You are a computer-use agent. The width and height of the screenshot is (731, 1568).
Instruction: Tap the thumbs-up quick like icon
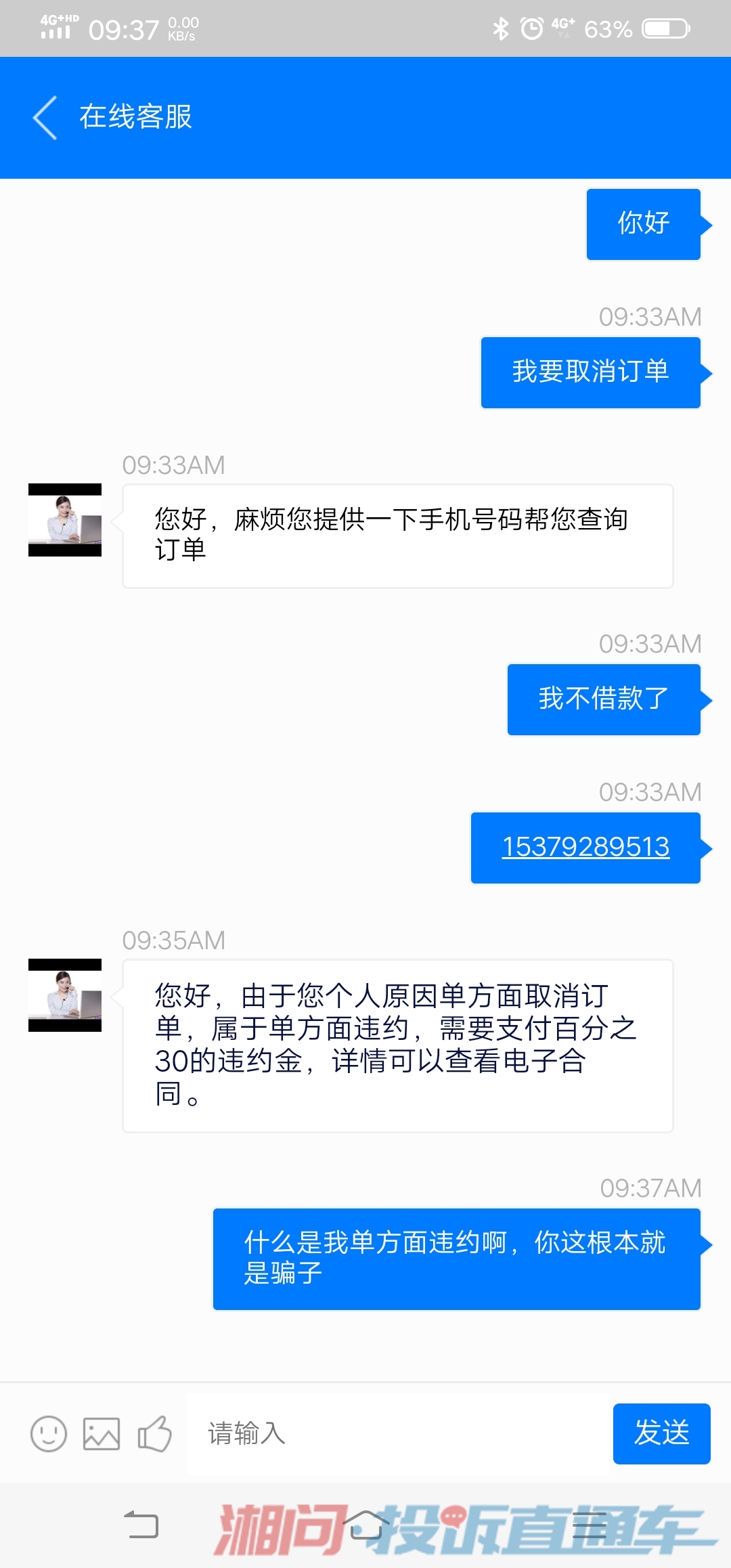(154, 1434)
